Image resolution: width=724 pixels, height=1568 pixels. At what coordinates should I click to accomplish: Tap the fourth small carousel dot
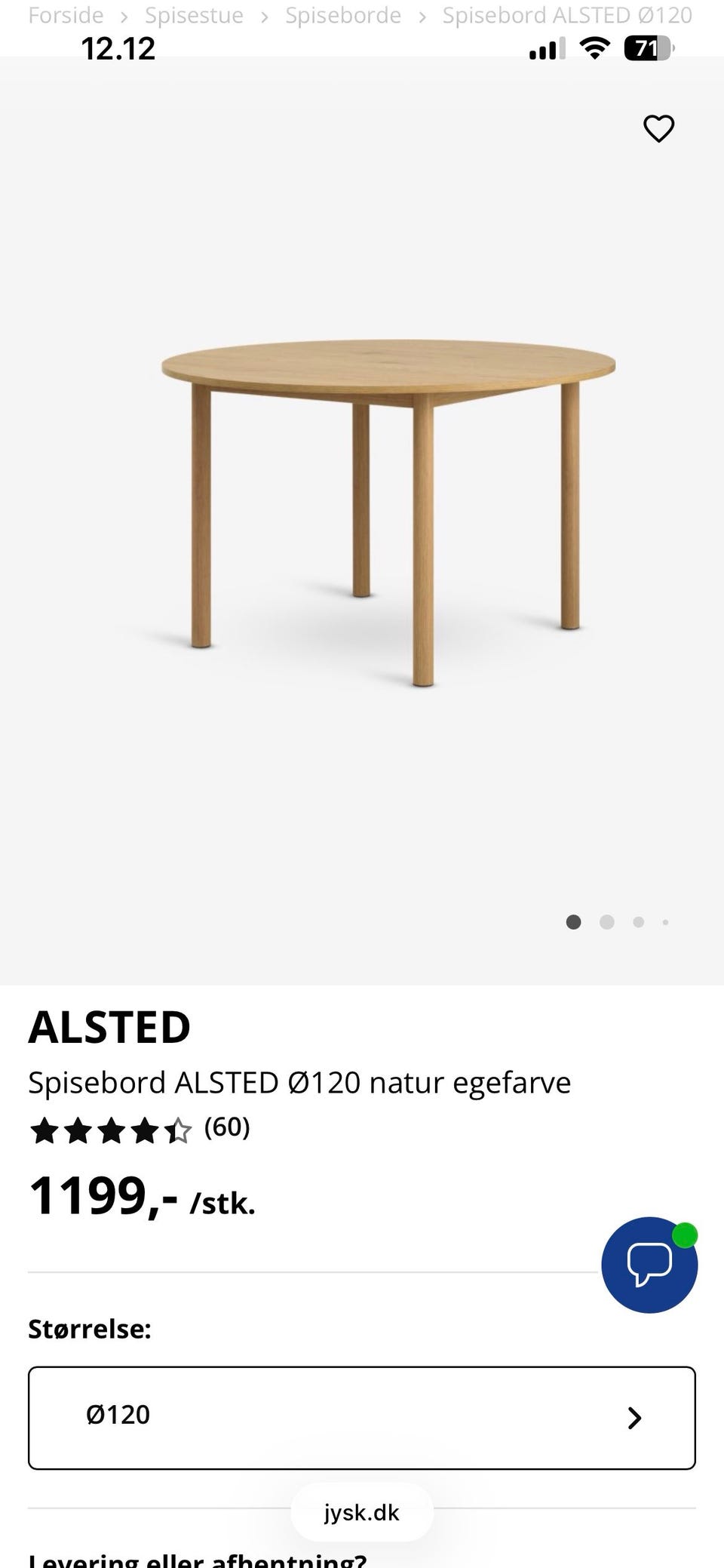coord(665,922)
